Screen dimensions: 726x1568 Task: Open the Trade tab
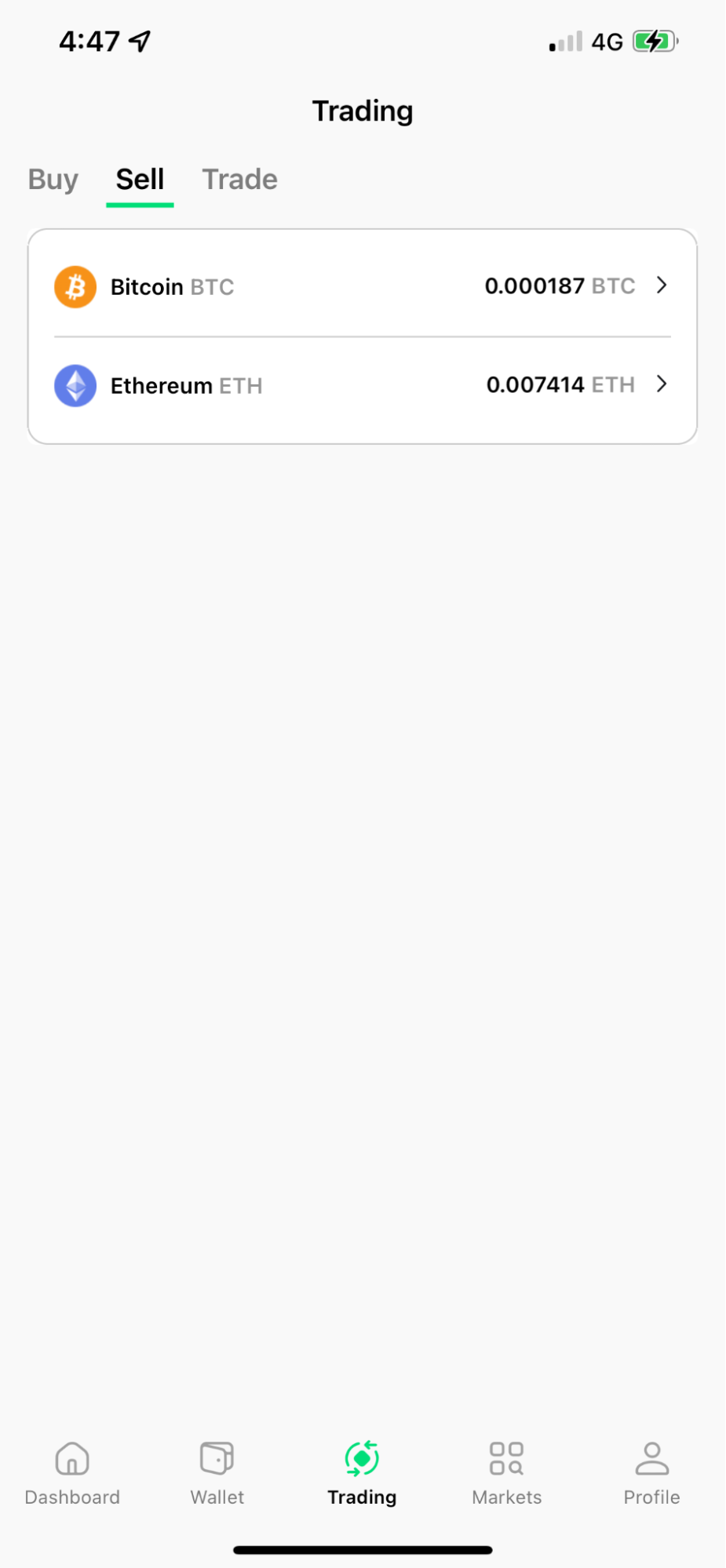point(240,180)
